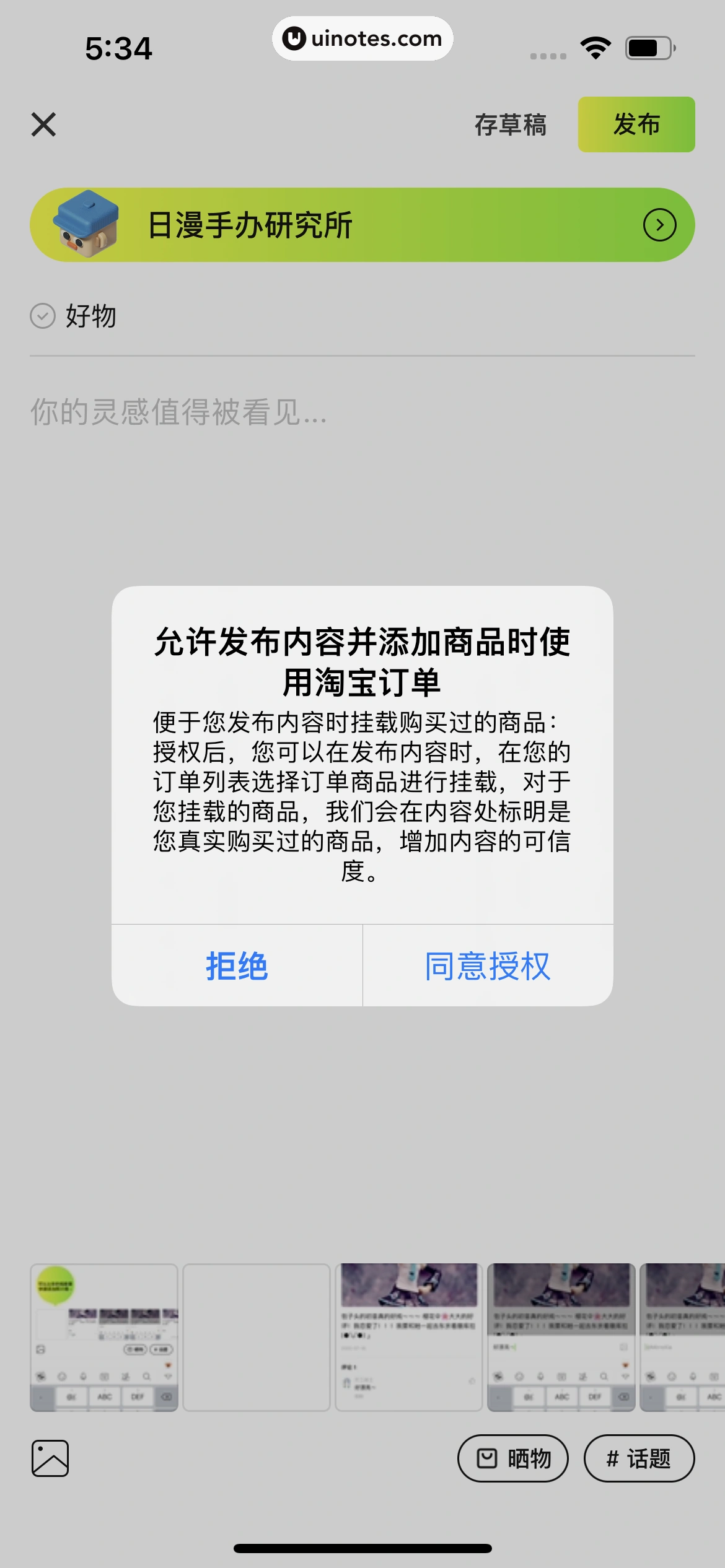The image size is (725, 1568).
Task: Click the check circle icon beside 好物
Action: pos(42,317)
